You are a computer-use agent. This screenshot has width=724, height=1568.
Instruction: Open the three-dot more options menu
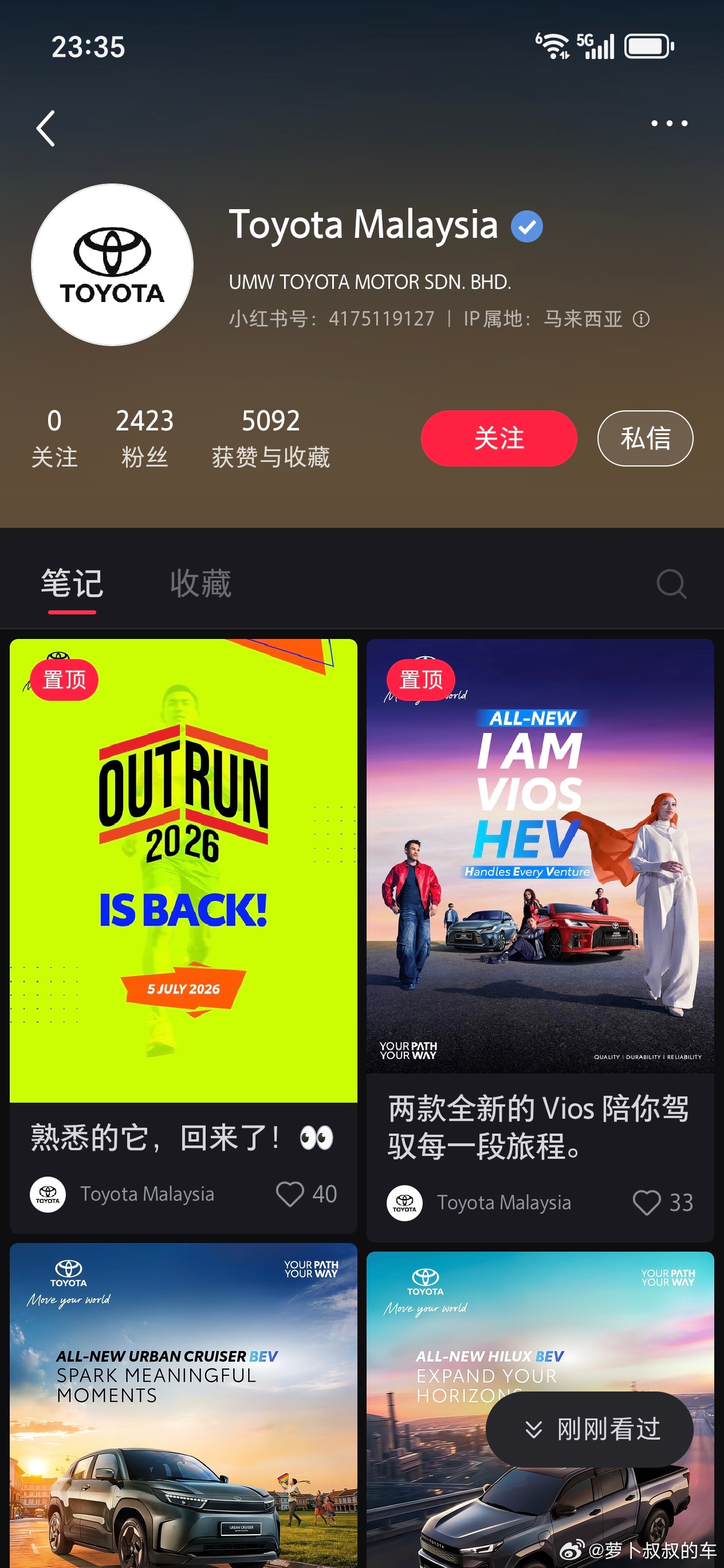(x=668, y=123)
